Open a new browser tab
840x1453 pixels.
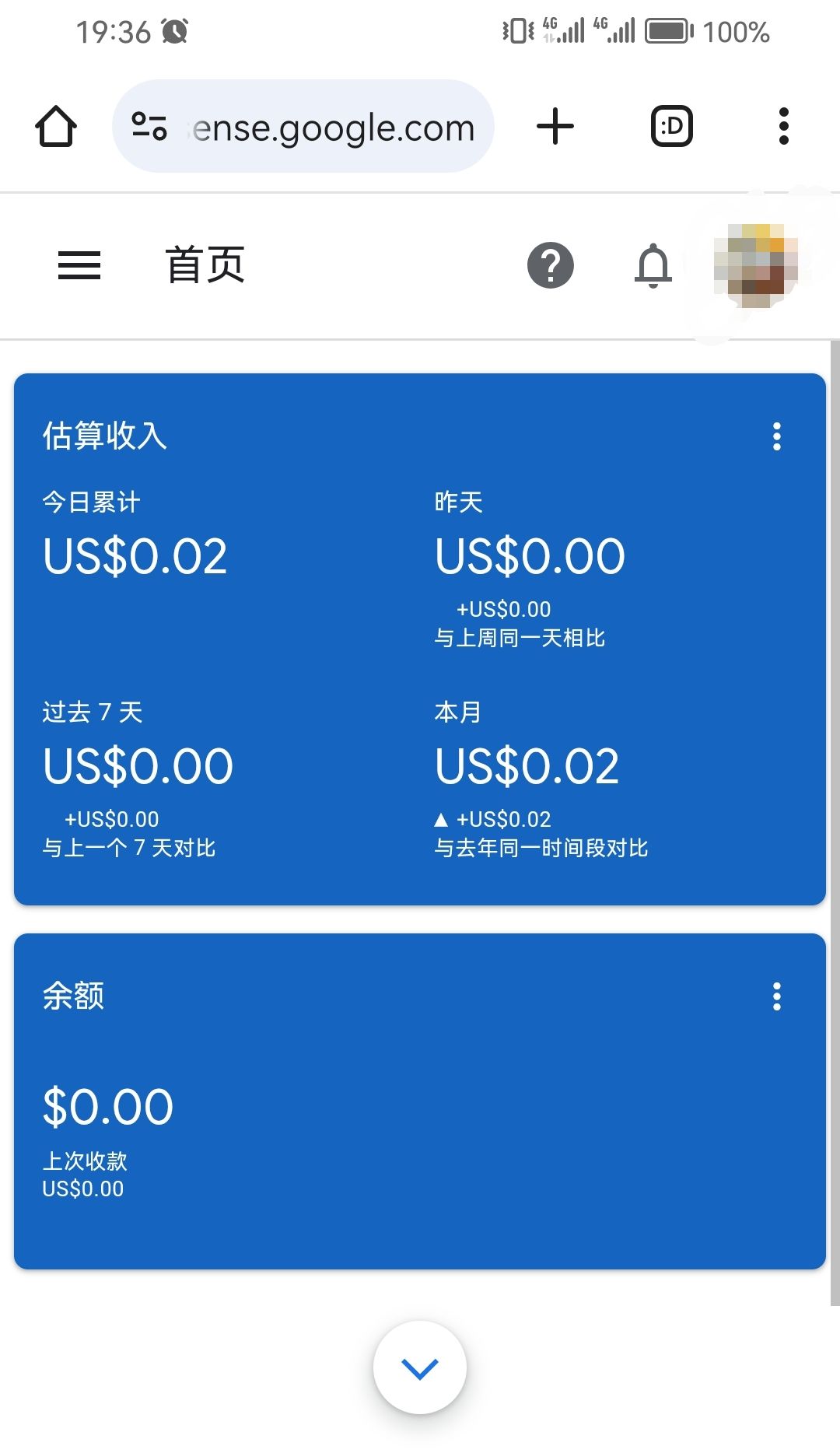(x=555, y=127)
